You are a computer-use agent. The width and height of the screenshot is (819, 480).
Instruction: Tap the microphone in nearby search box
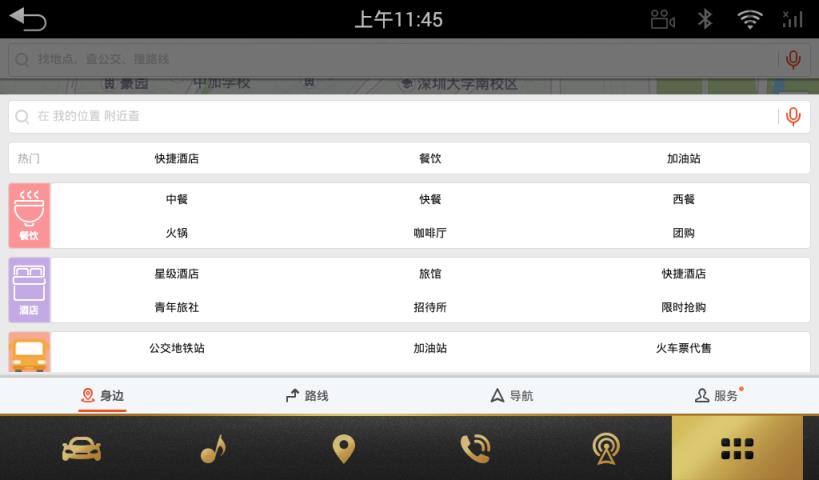[x=793, y=116]
